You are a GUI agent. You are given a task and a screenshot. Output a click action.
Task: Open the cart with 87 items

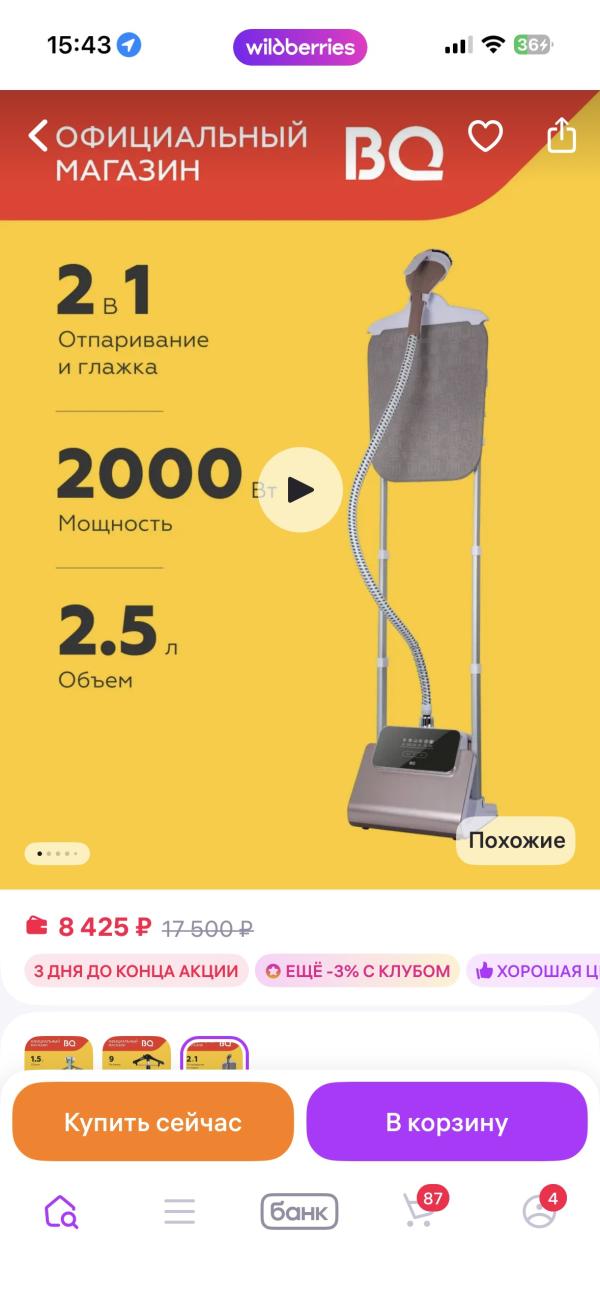419,1210
